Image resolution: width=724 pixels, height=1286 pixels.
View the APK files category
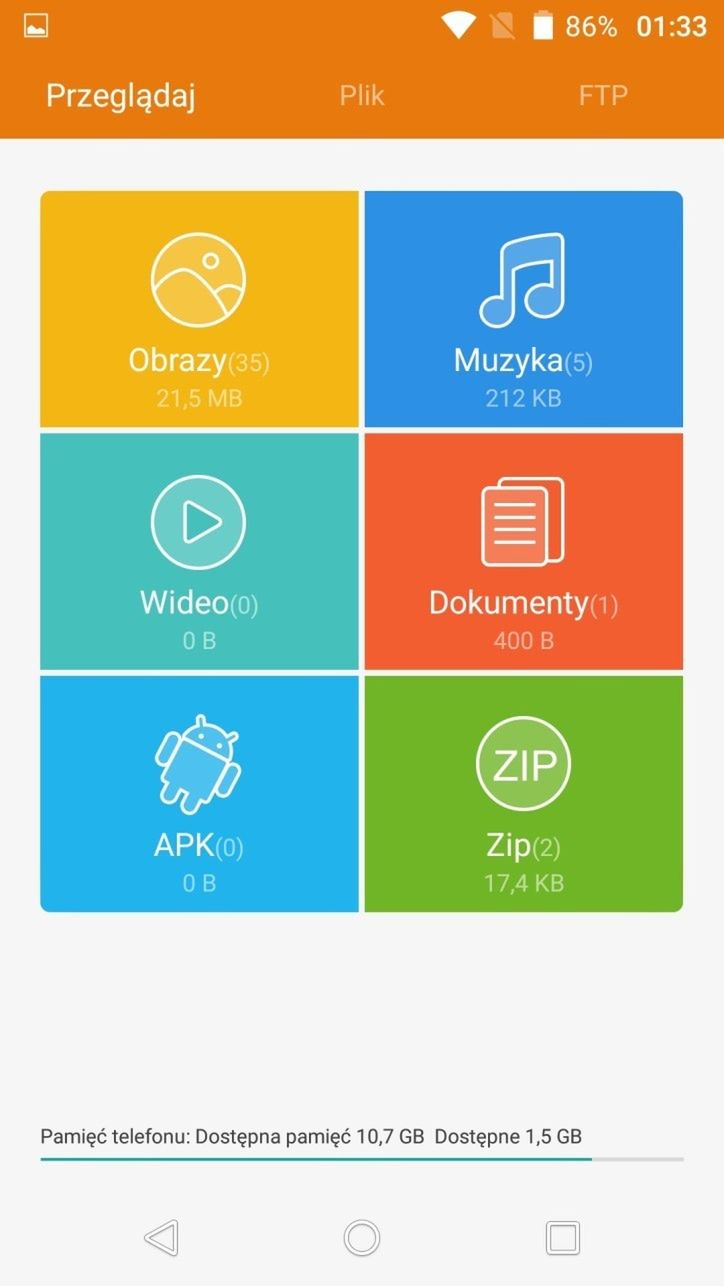[x=199, y=794]
